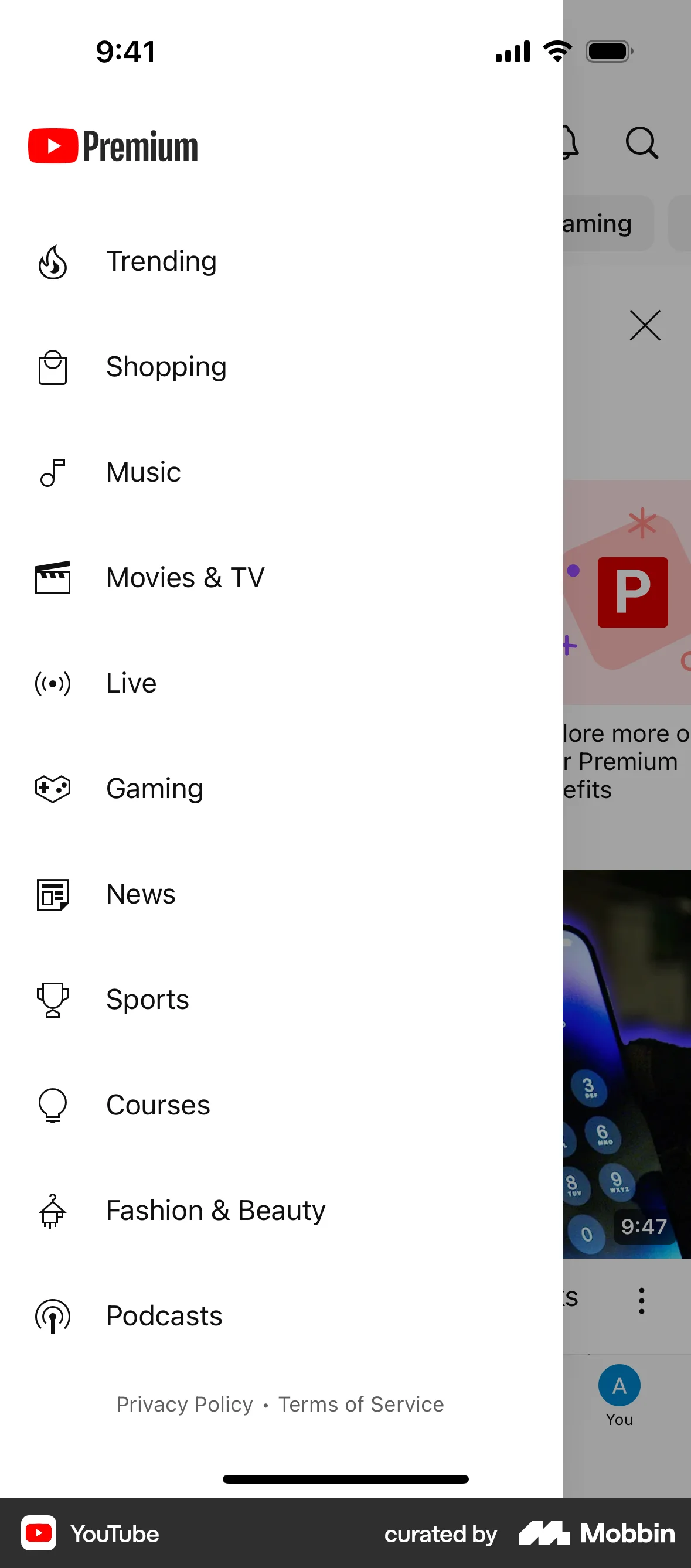Open Music via the music note icon
This screenshot has width=691, height=1568.
[53, 473]
